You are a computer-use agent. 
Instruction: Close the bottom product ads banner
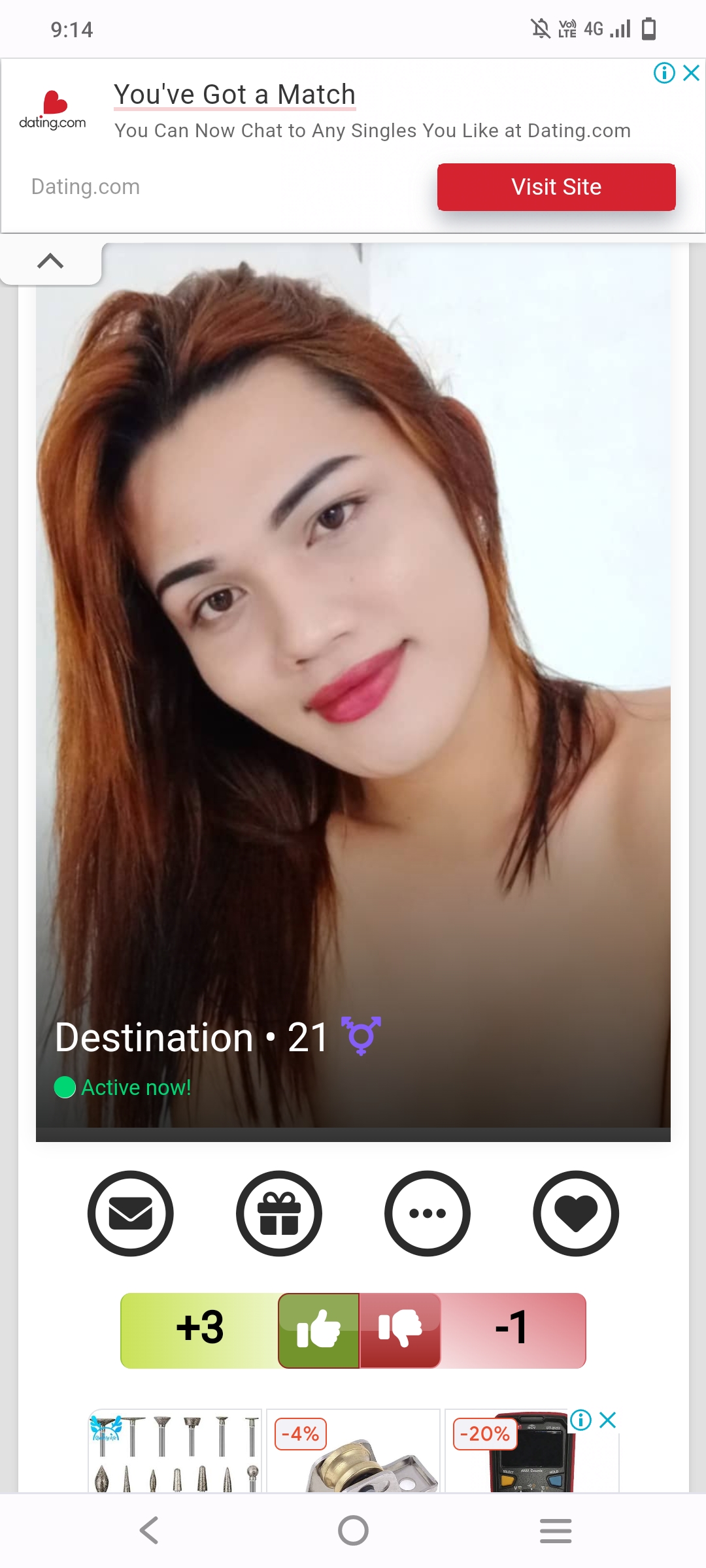pos(608,1420)
